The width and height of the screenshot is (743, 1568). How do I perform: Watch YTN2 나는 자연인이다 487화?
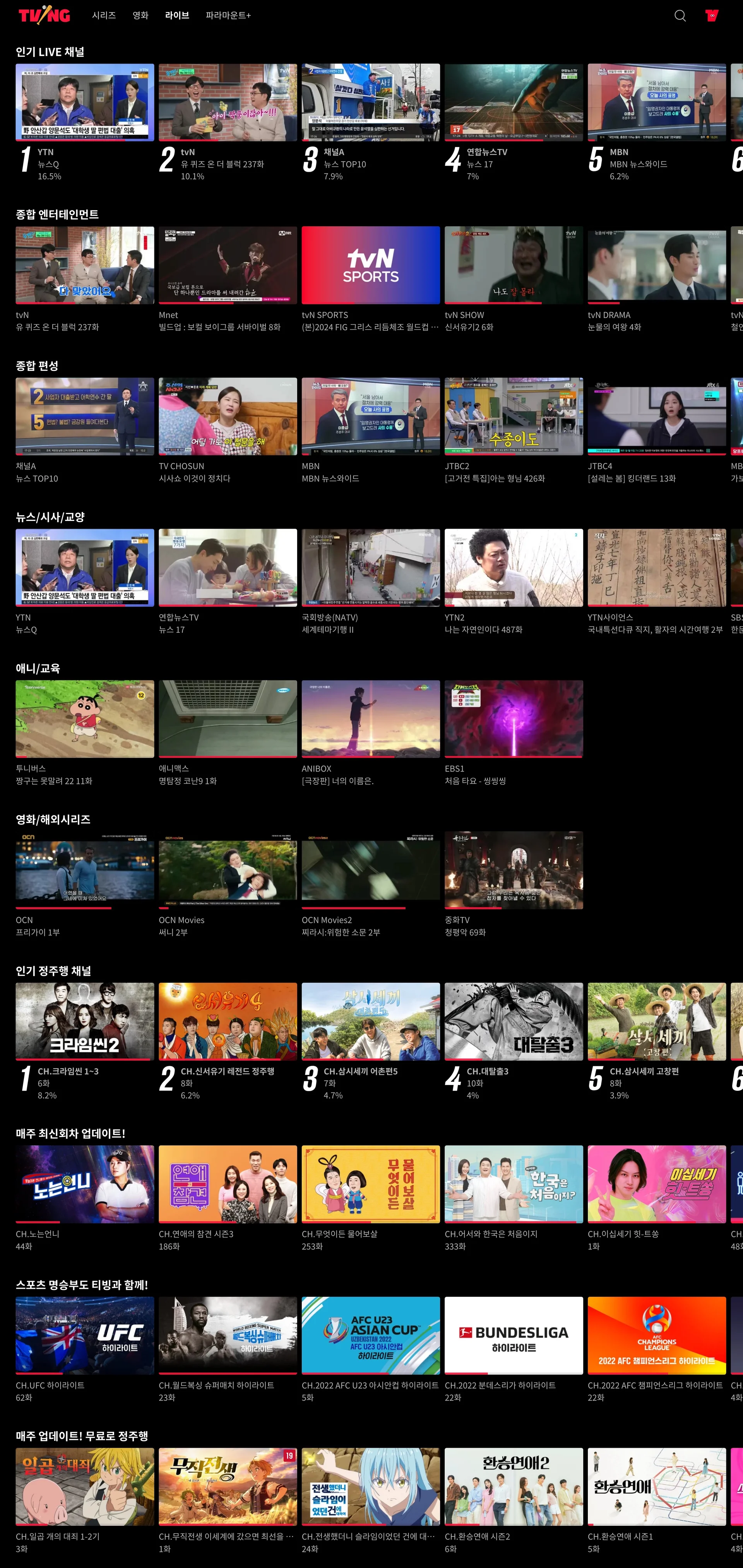[x=514, y=567]
